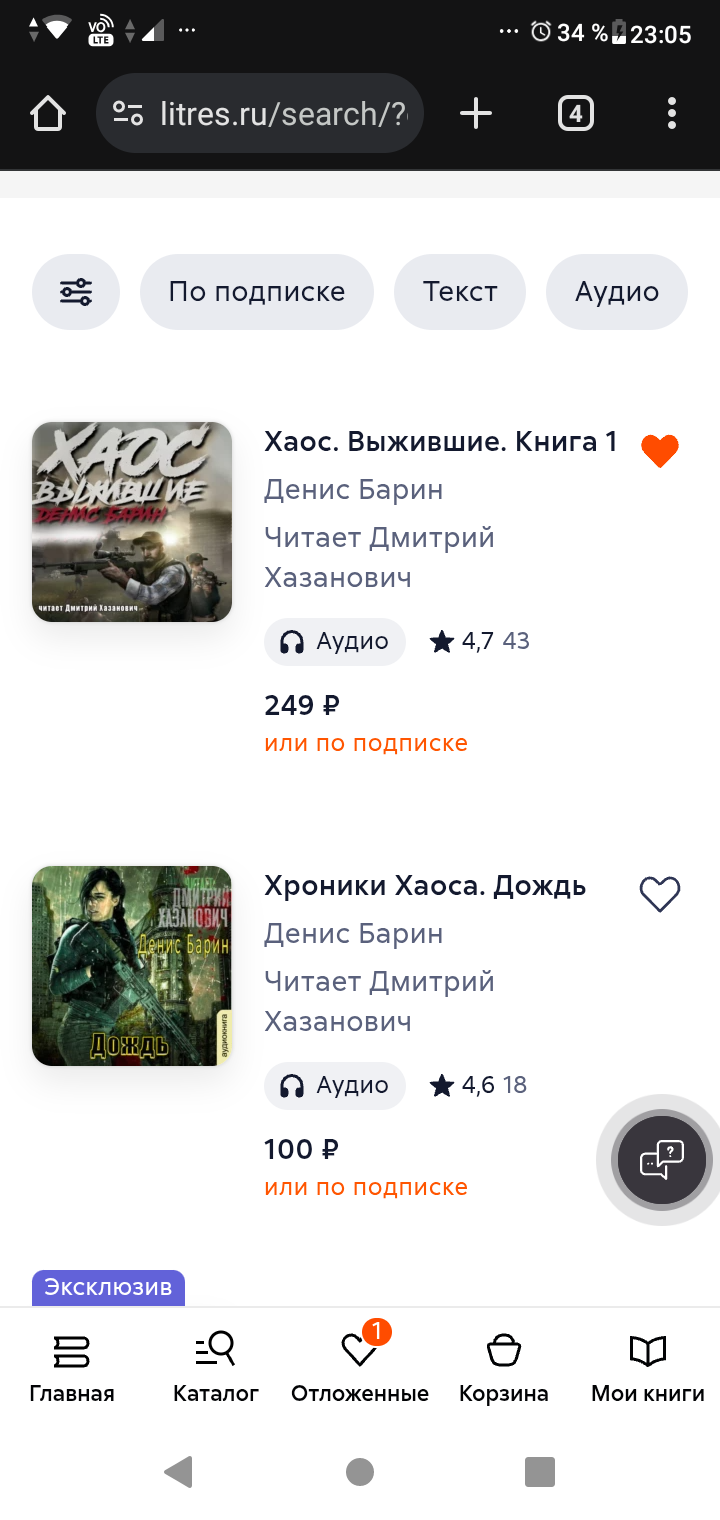
Task: Filter results by «Аудио» chip
Action: [x=616, y=292]
